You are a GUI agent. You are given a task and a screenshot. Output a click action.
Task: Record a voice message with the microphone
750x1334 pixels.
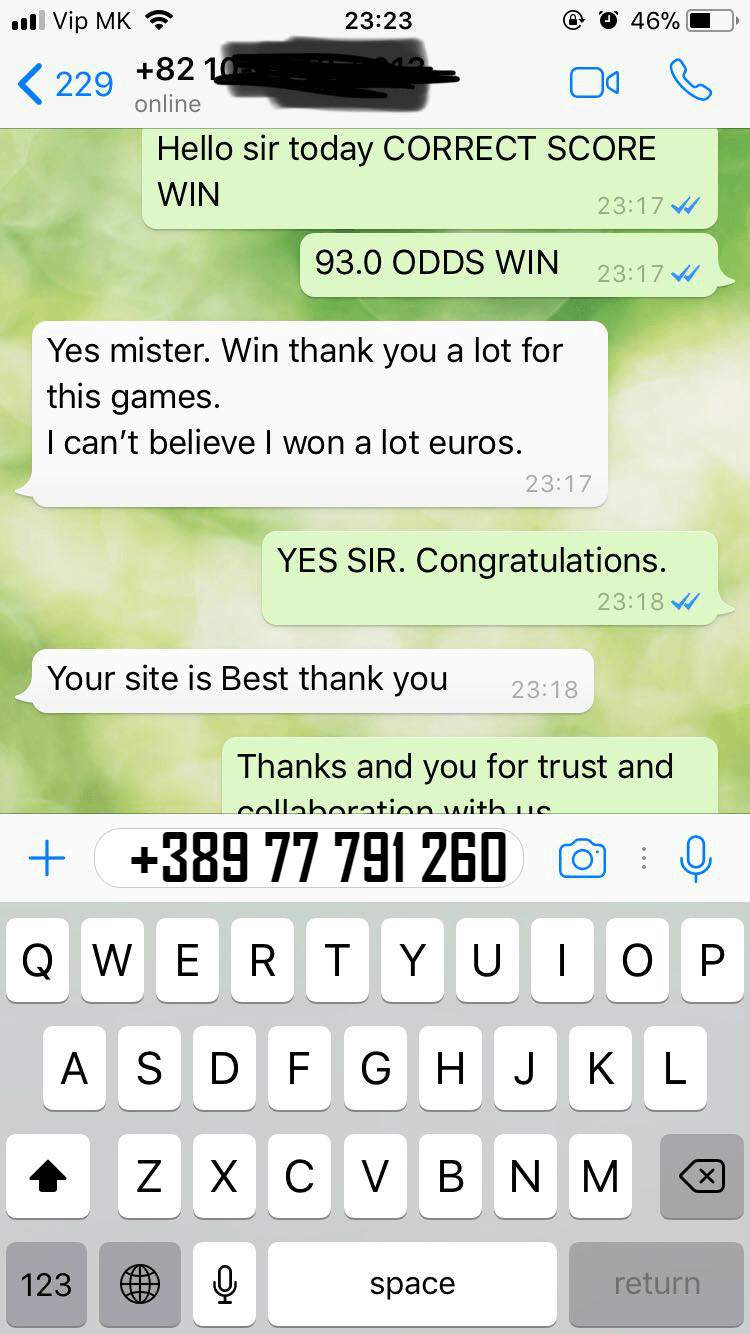pos(695,858)
